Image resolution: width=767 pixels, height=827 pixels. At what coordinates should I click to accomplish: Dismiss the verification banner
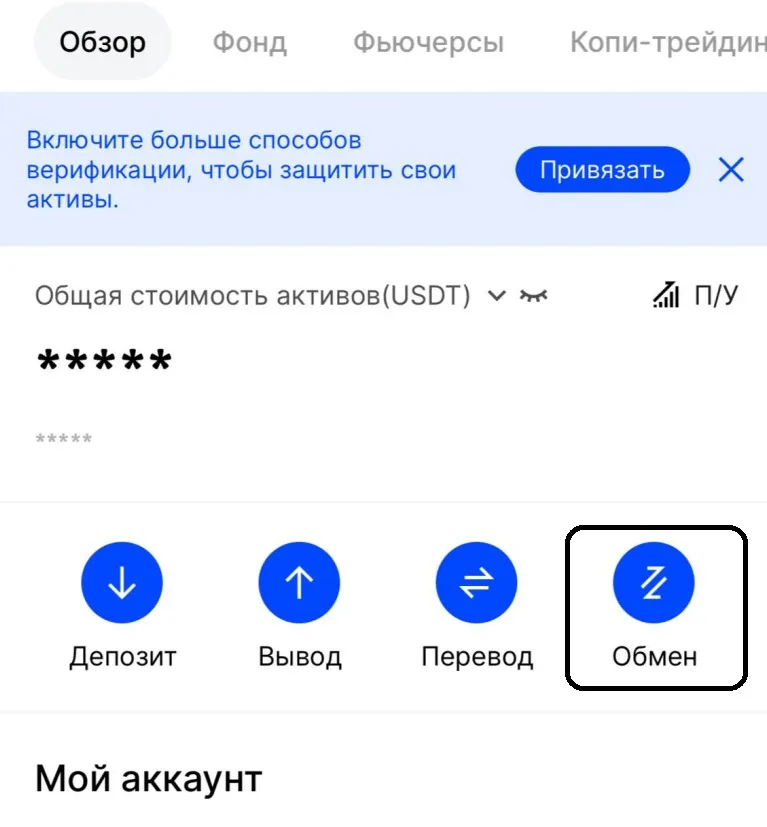coord(731,170)
